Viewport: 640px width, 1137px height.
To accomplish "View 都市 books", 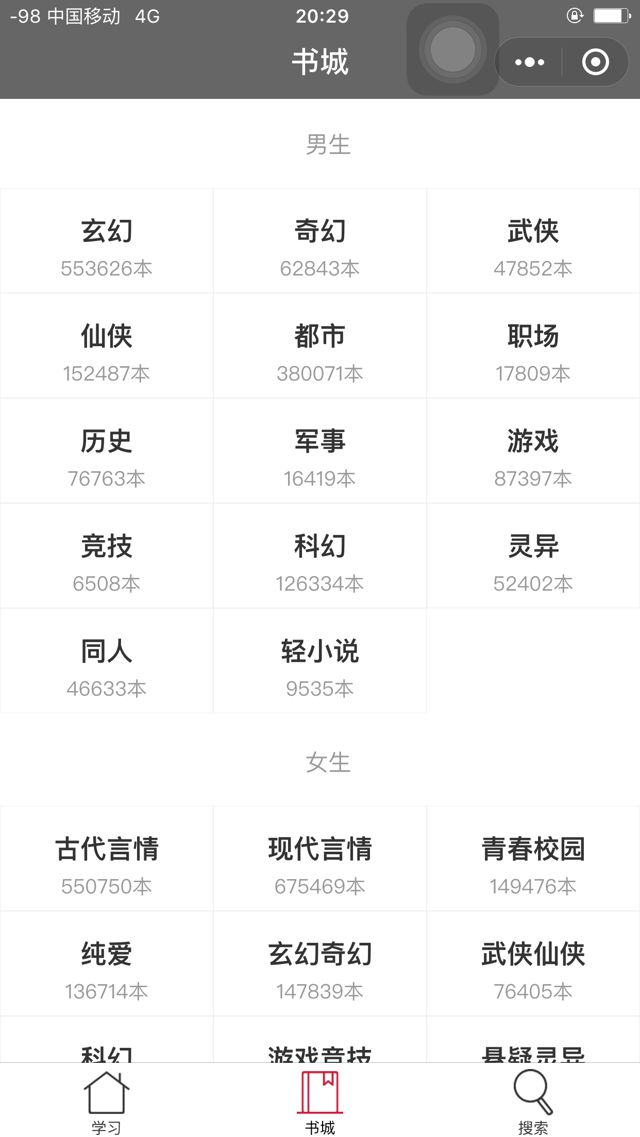I will [320, 347].
